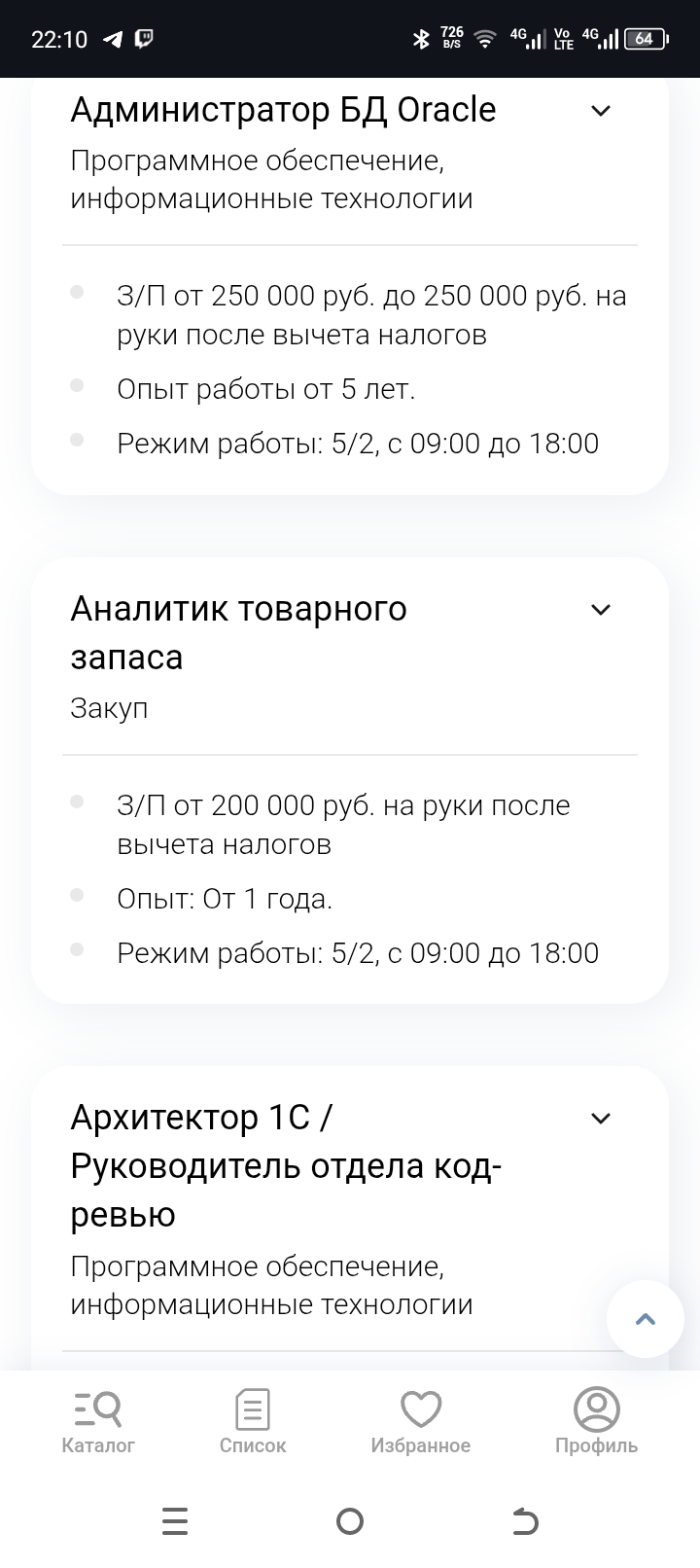Jump back to top with the up arrow
This screenshot has height=1568, width=700.
click(645, 1319)
